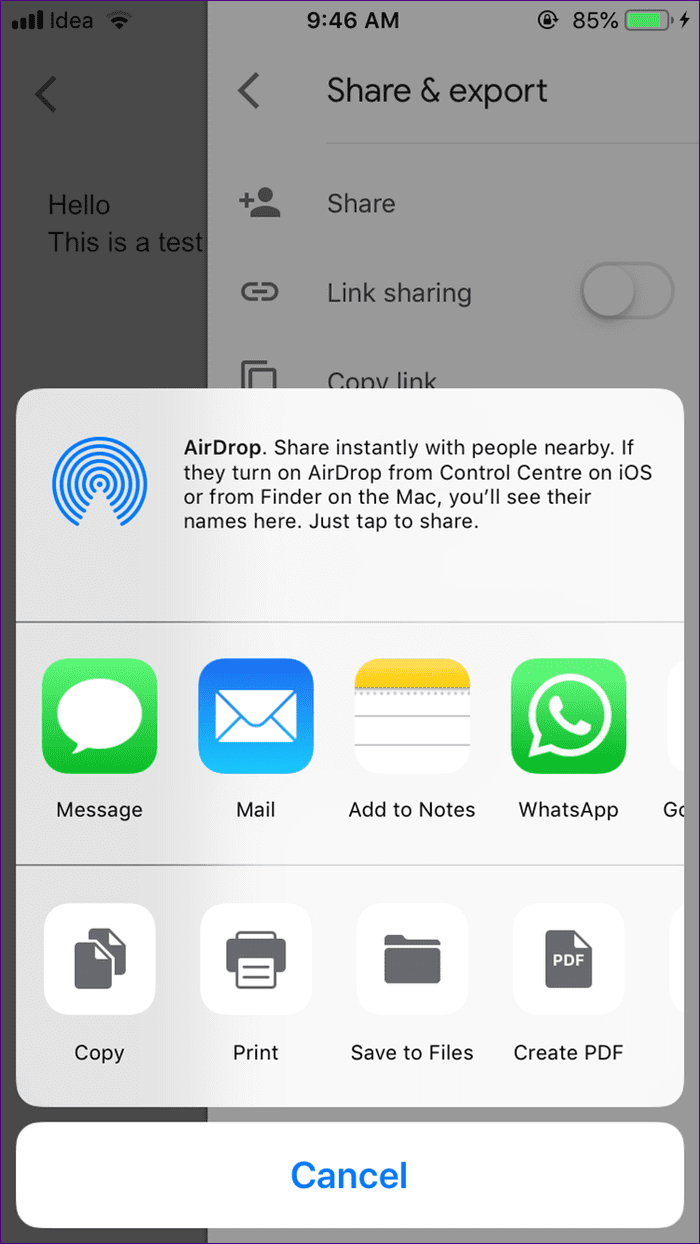The width and height of the screenshot is (700, 1244).
Task: Share via Message app
Action: pos(99,716)
